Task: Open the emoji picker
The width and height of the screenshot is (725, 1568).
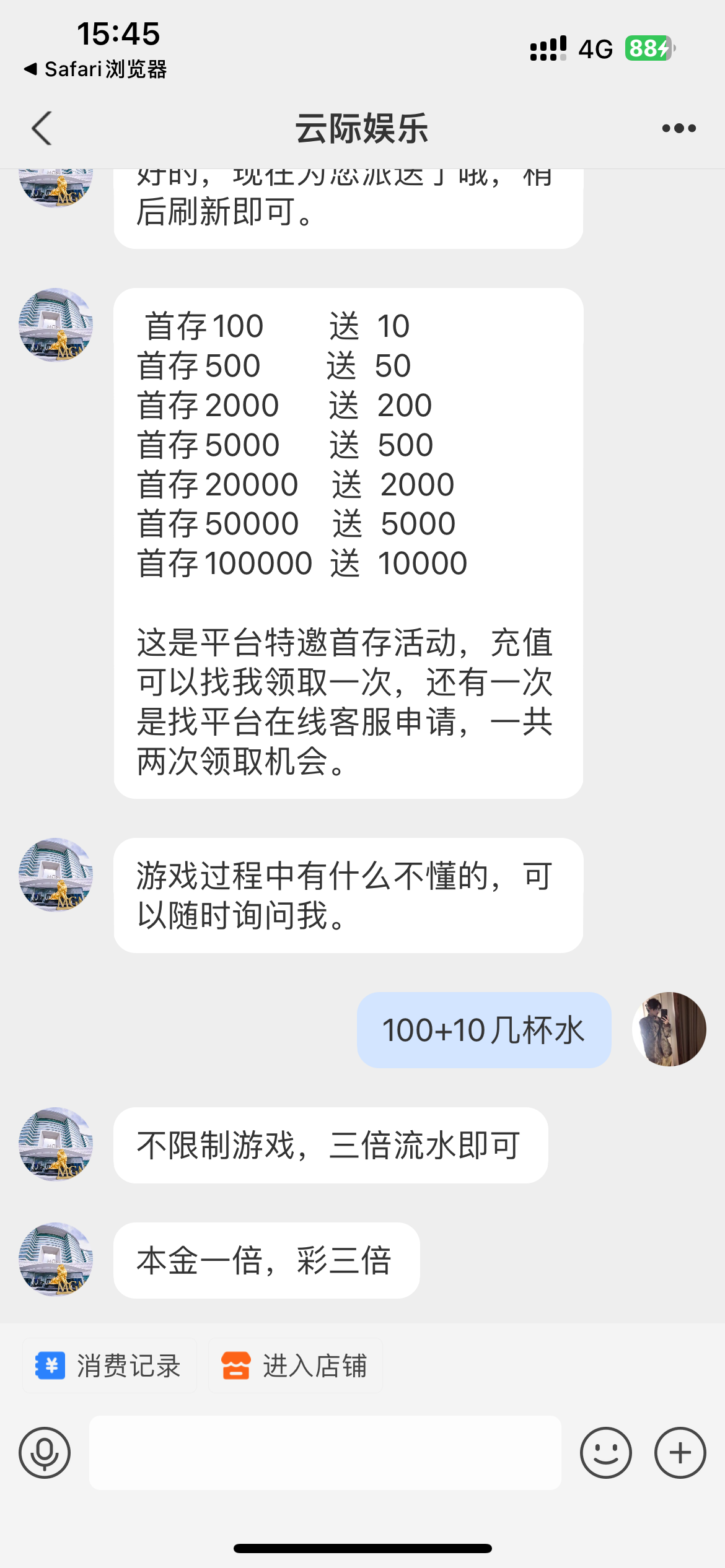Action: coord(605,1453)
